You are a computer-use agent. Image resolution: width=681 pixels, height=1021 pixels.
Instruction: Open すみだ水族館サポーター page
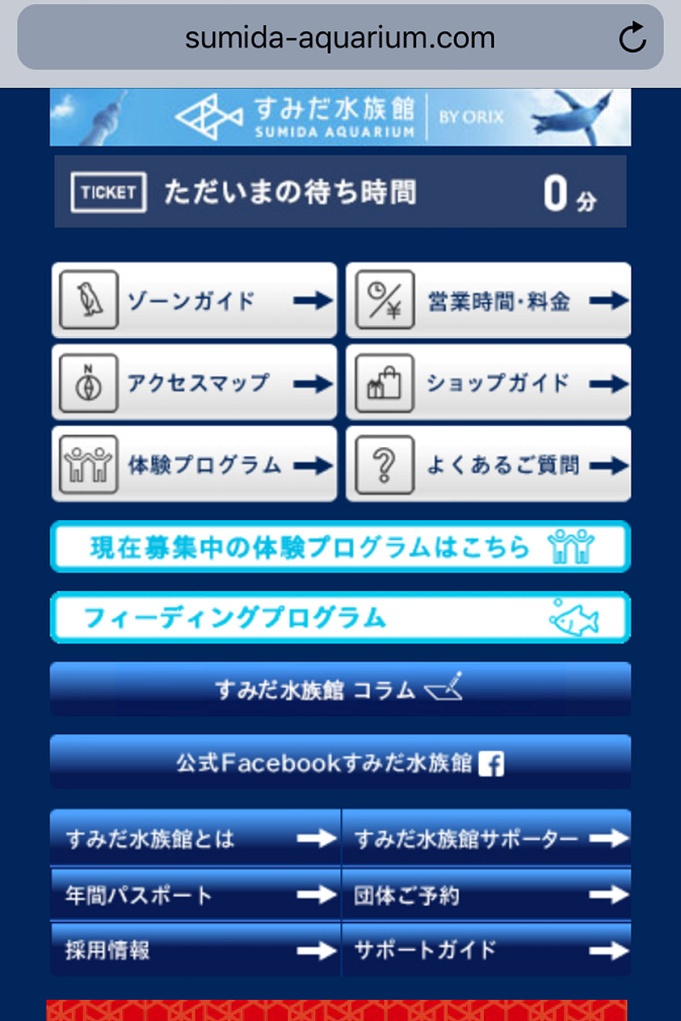pos(486,838)
